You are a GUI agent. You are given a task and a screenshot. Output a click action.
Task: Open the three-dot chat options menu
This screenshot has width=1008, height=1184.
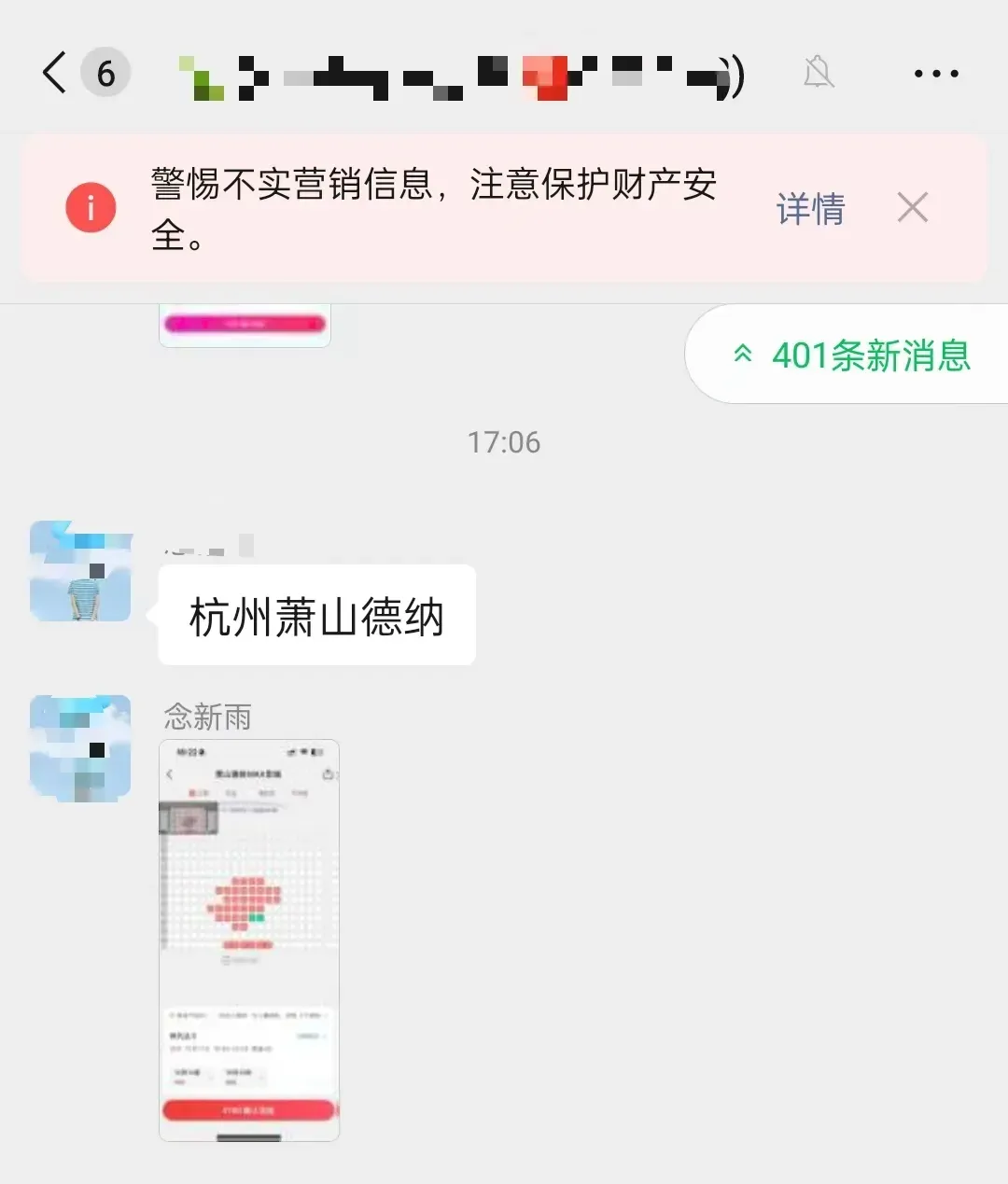point(935,73)
